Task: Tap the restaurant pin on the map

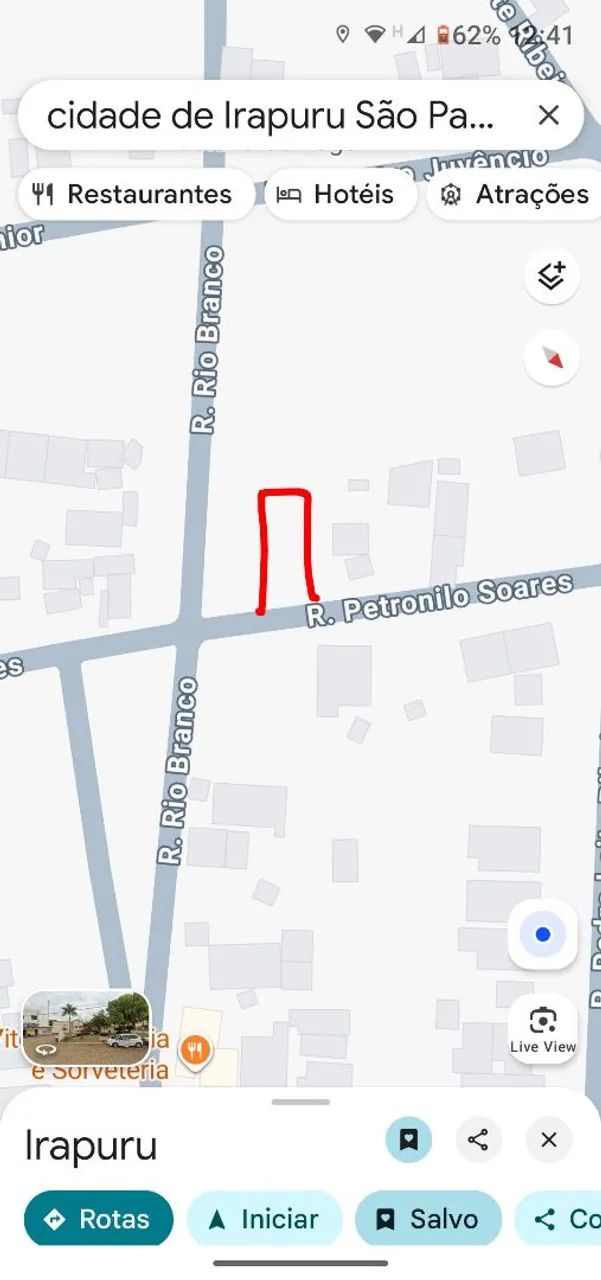Action: click(195, 1050)
